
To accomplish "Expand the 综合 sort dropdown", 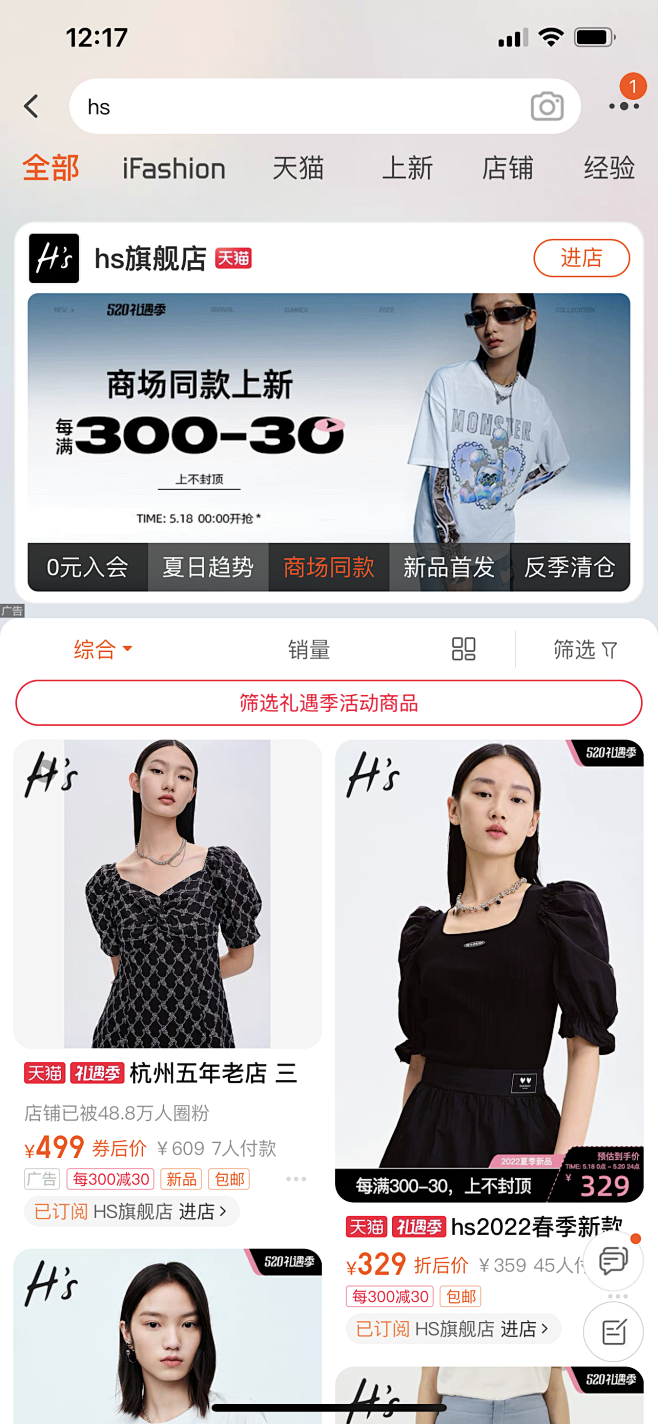I will click(x=103, y=650).
